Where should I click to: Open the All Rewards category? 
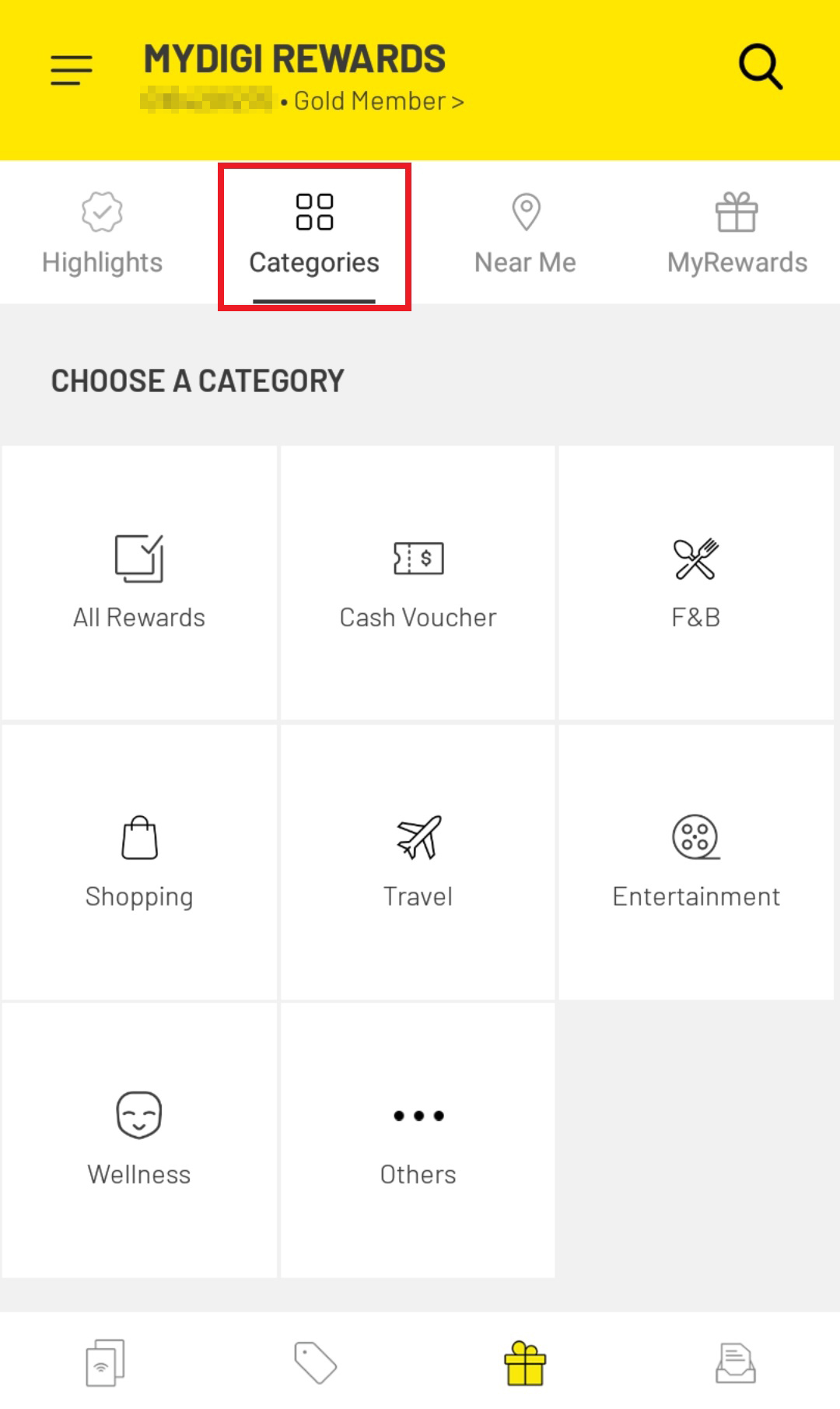coord(139,584)
